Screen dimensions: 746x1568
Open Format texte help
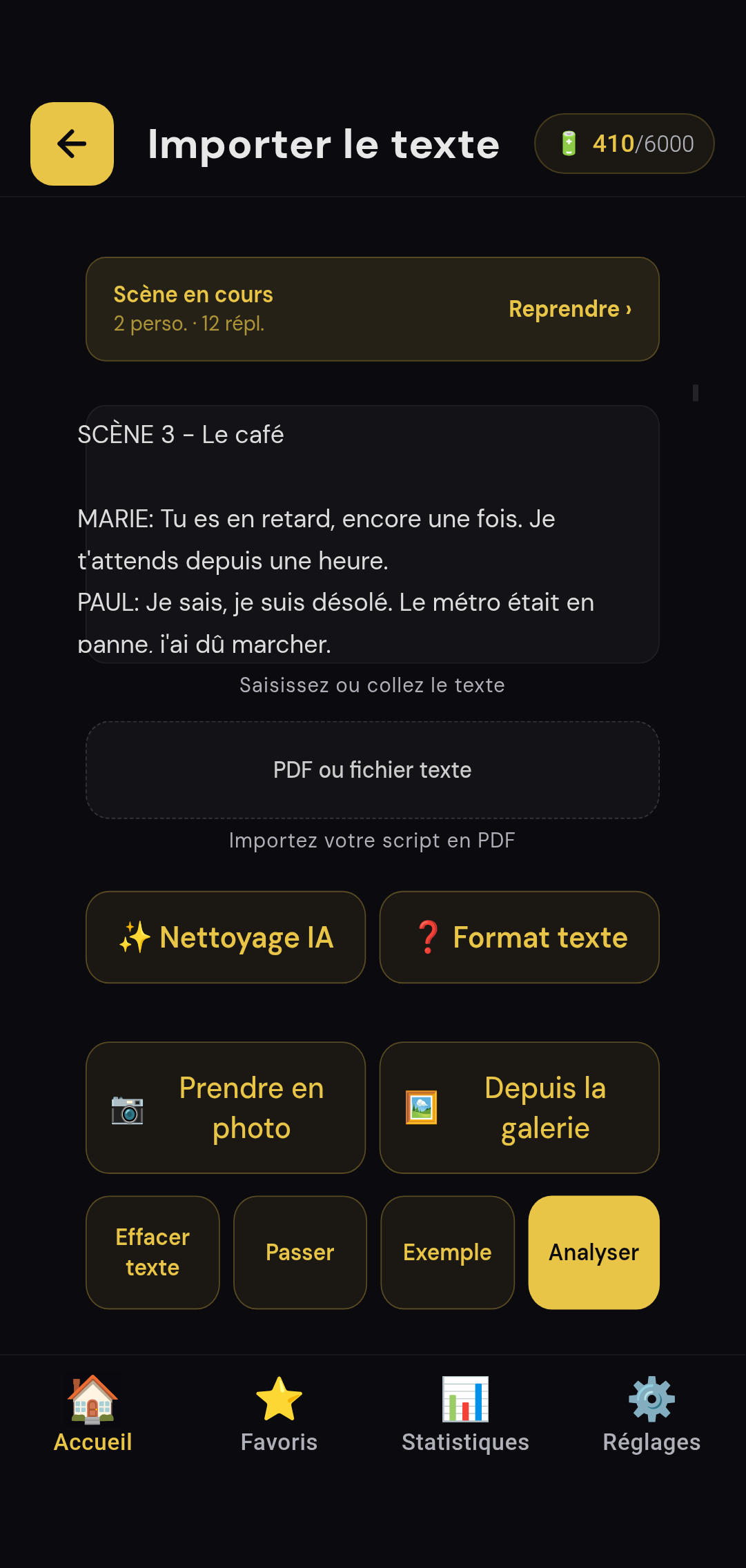coord(519,937)
